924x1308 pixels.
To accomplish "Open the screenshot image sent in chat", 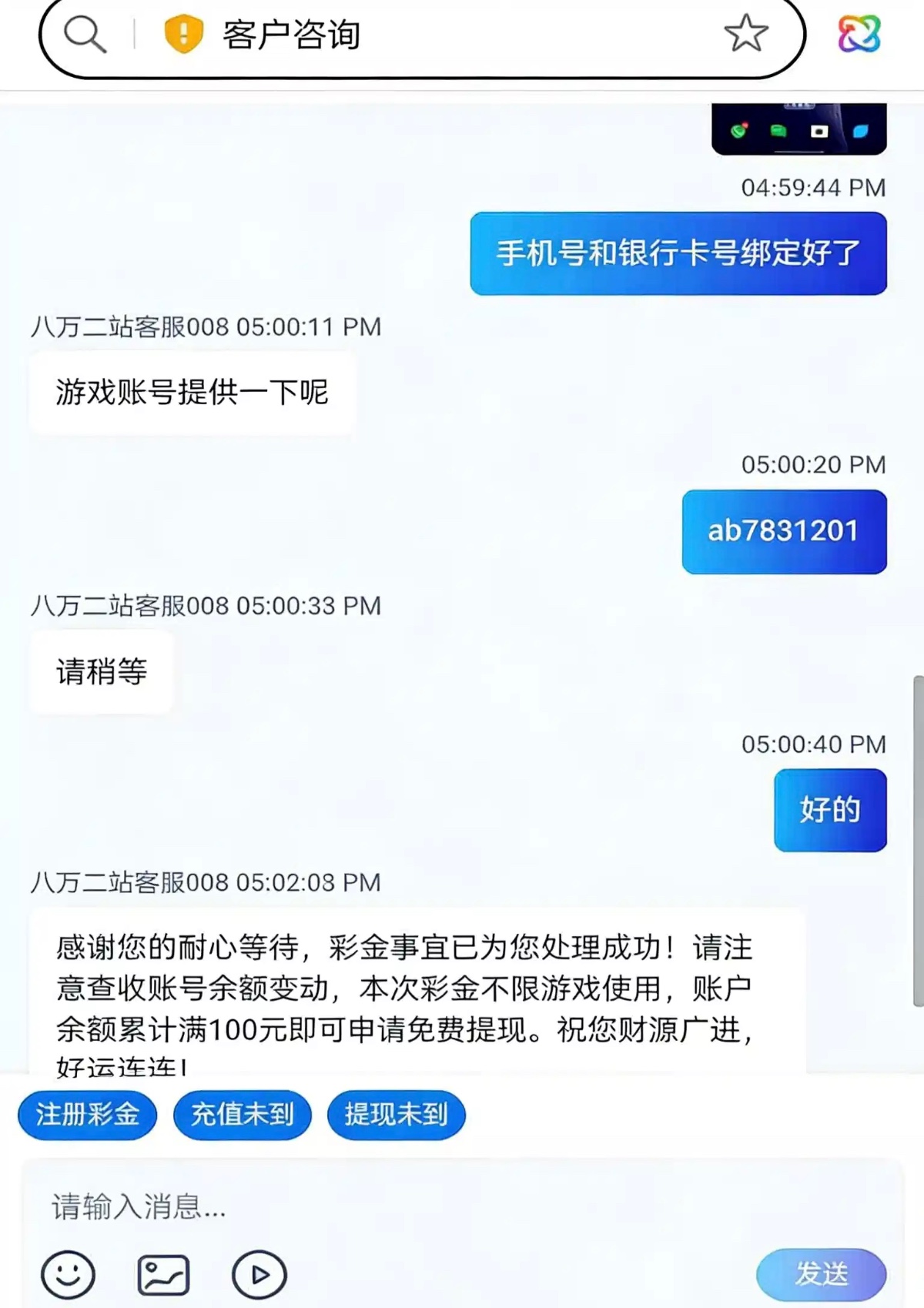I will 798,129.
